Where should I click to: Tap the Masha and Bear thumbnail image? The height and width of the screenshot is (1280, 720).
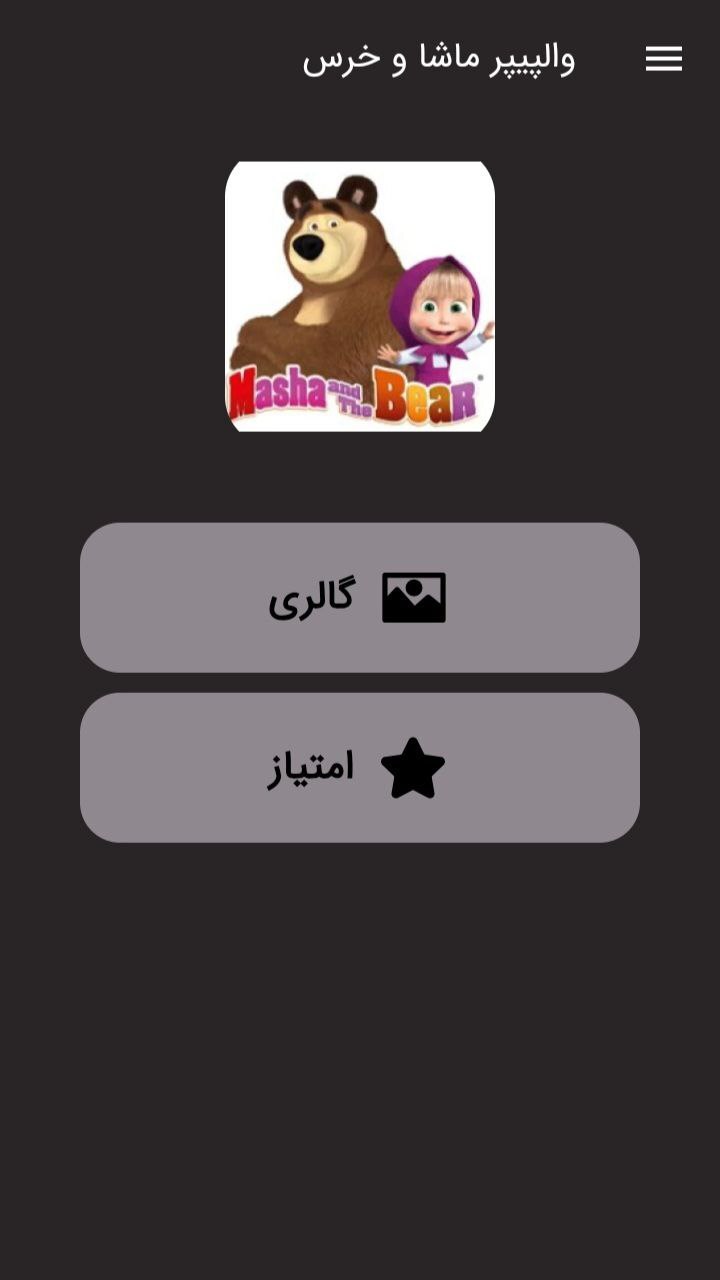tap(360, 296)
